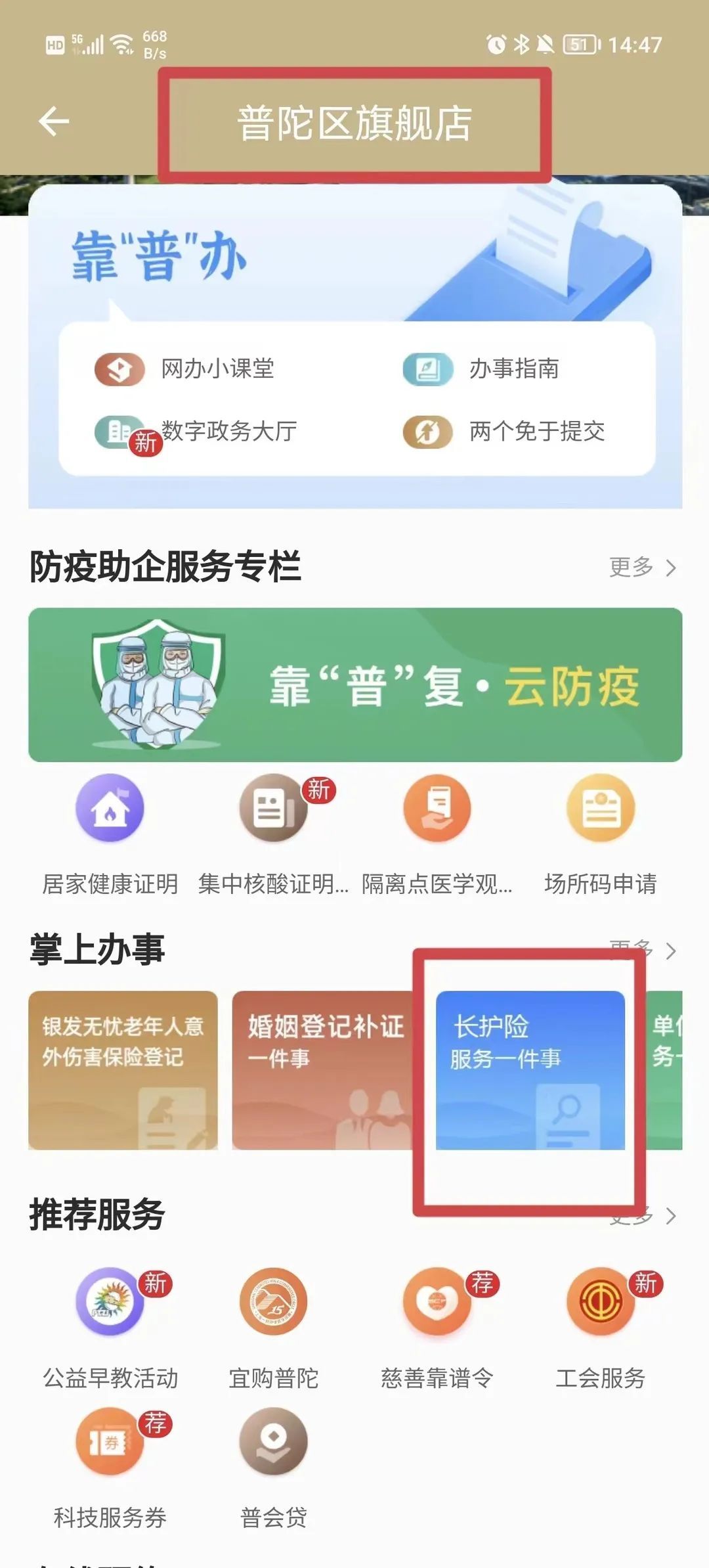
Task: Go back from 普陀区旗舰店 page
Action: (54, 122)
